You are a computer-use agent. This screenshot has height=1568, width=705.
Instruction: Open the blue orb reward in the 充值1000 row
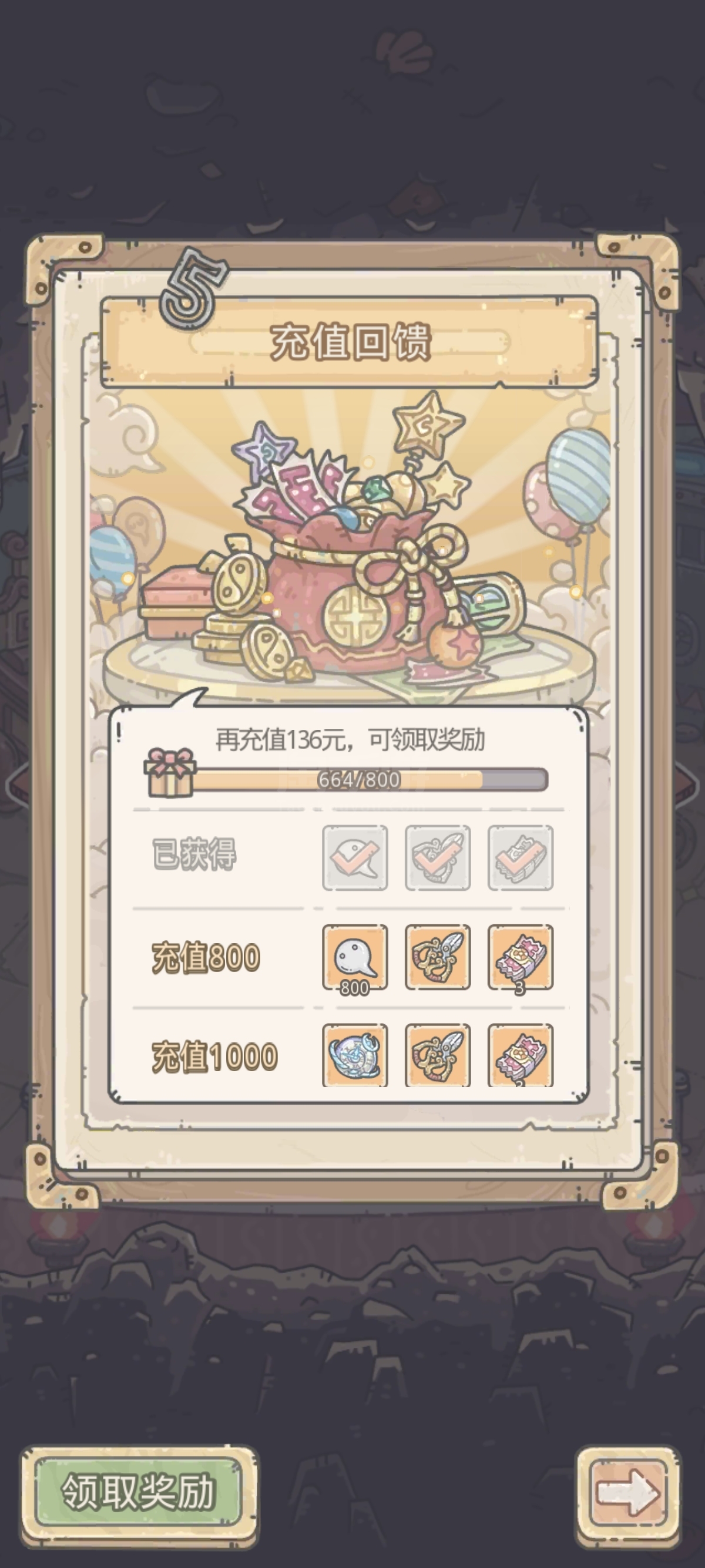click(x=355, y=1055)
